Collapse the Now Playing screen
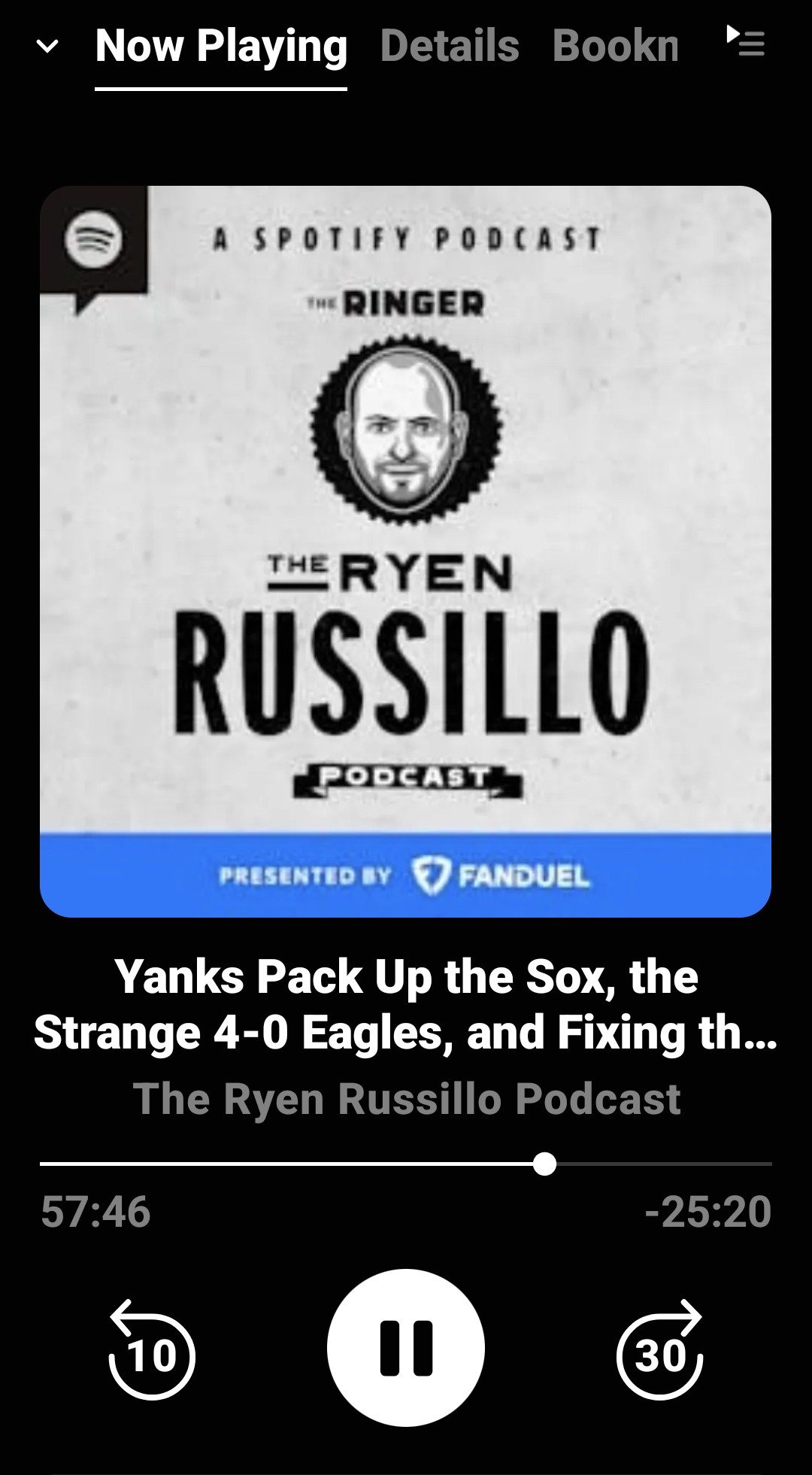The height and width of the screenshot is (1475, 812). point(47,47)
